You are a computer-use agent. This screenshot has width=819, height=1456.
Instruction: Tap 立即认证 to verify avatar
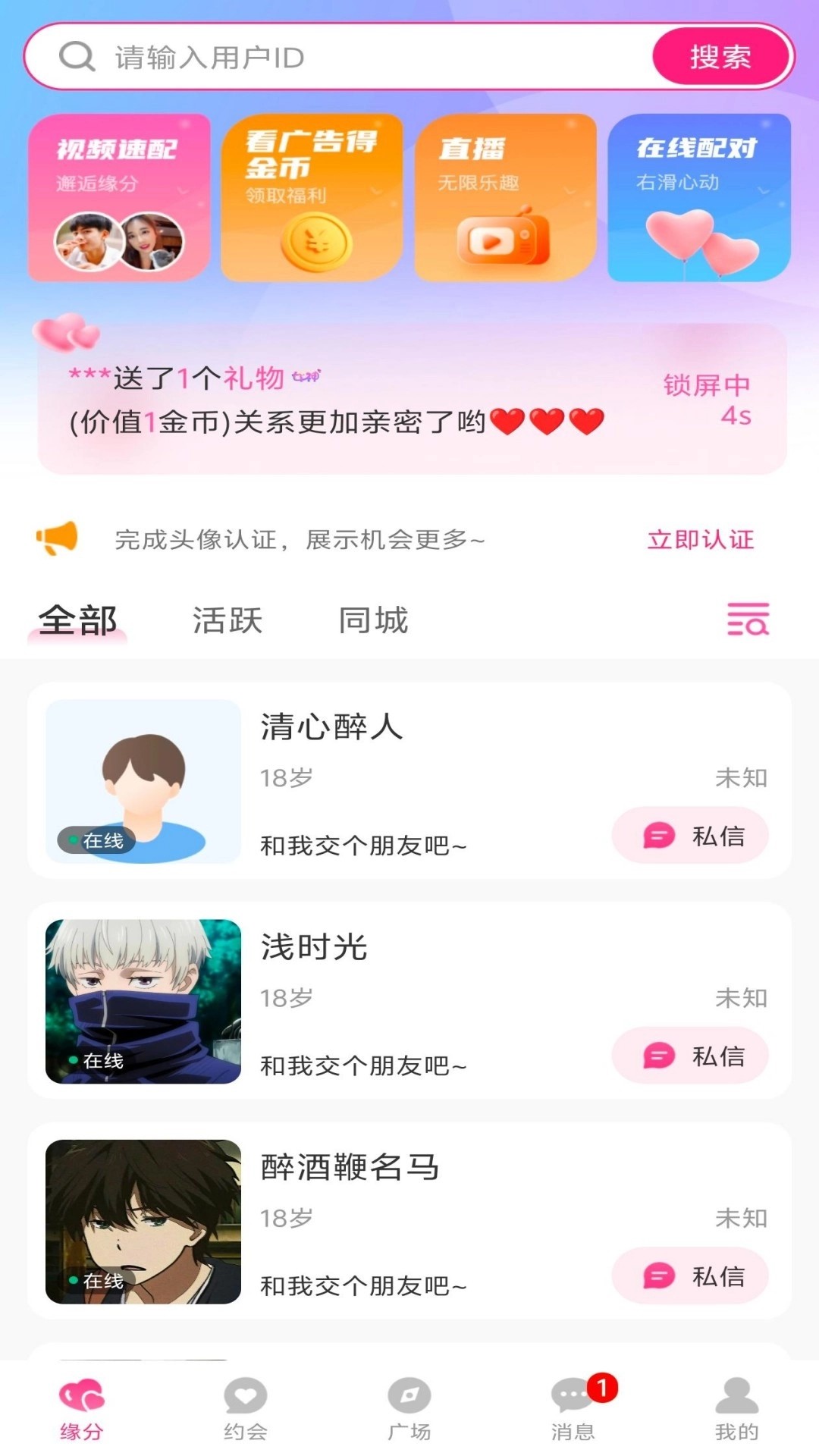[699, 540]
